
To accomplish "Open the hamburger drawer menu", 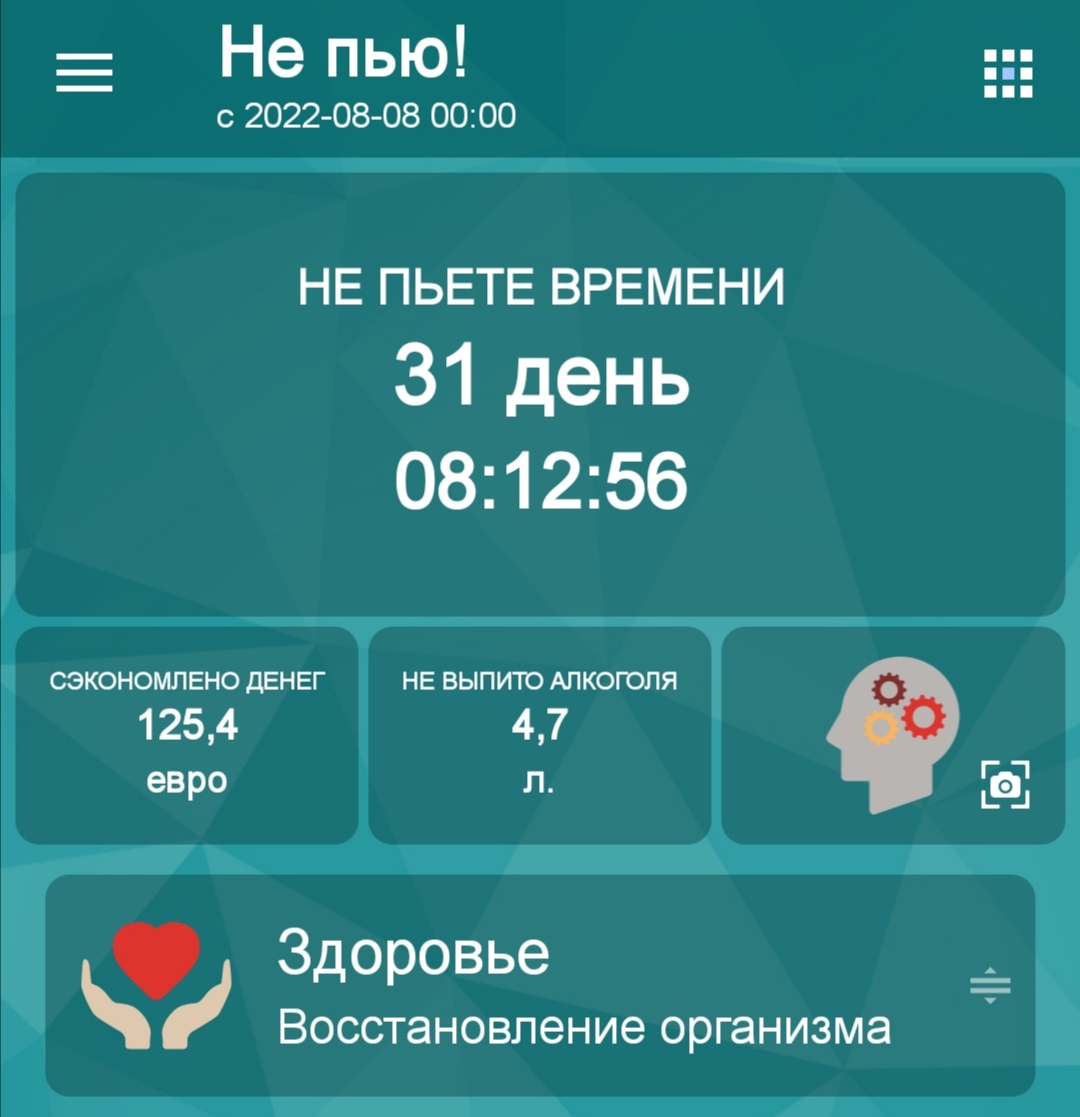I will click(x=84, y=72).
